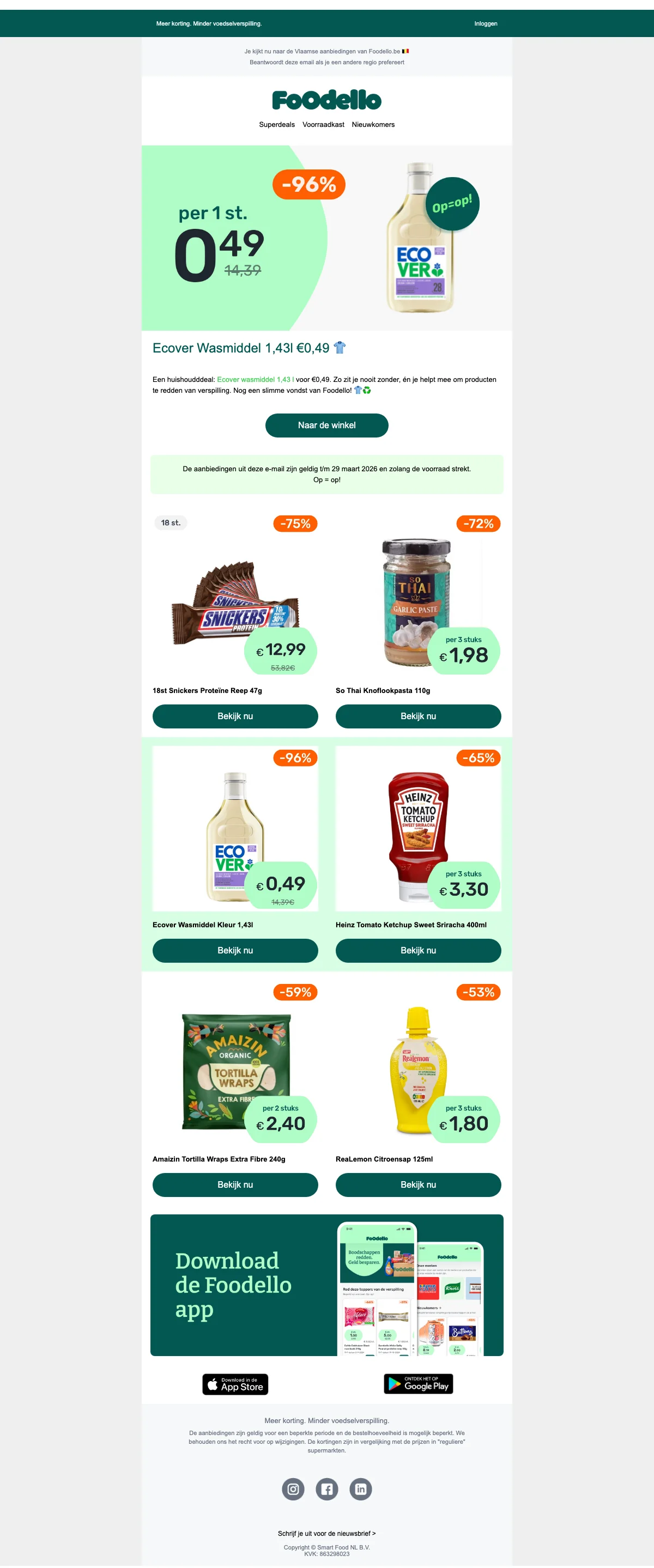Viewport: 654px width, 1568px height.
Task: Open Foodello's Instagram page
Action: tap(293, 1489)
